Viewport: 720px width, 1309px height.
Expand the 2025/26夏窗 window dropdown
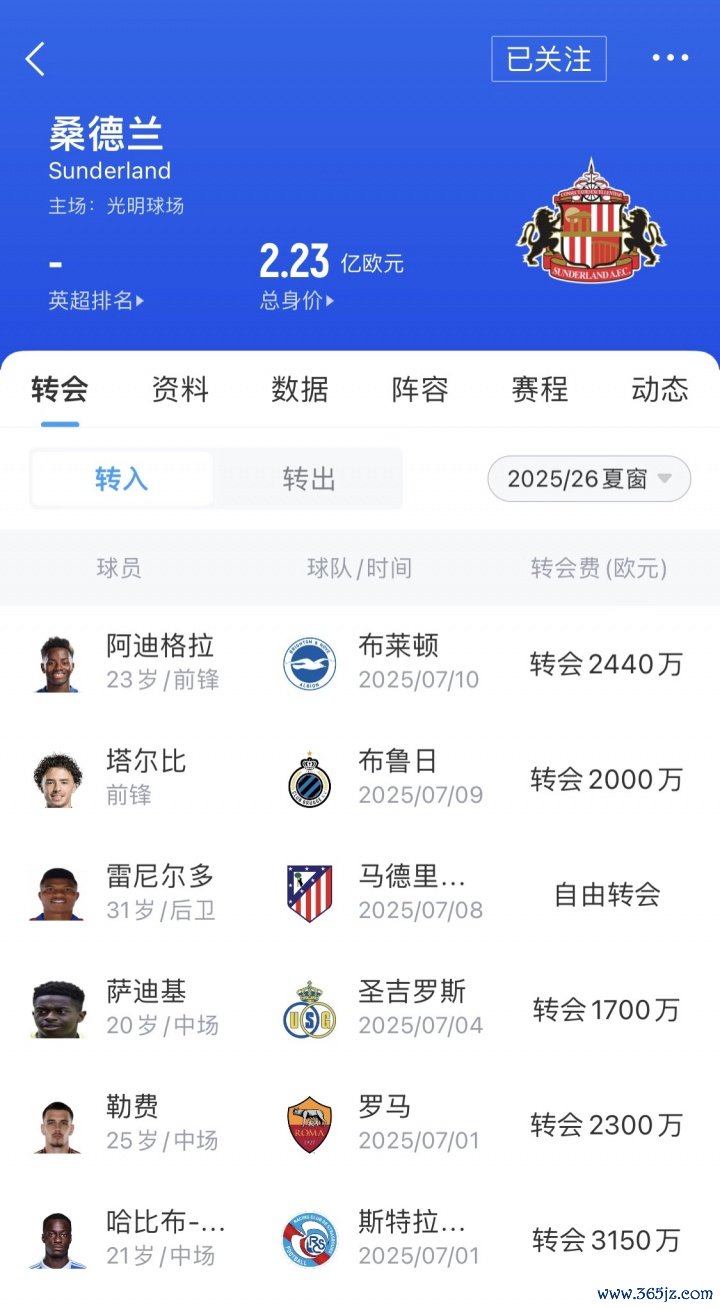(x=589, y=479)
